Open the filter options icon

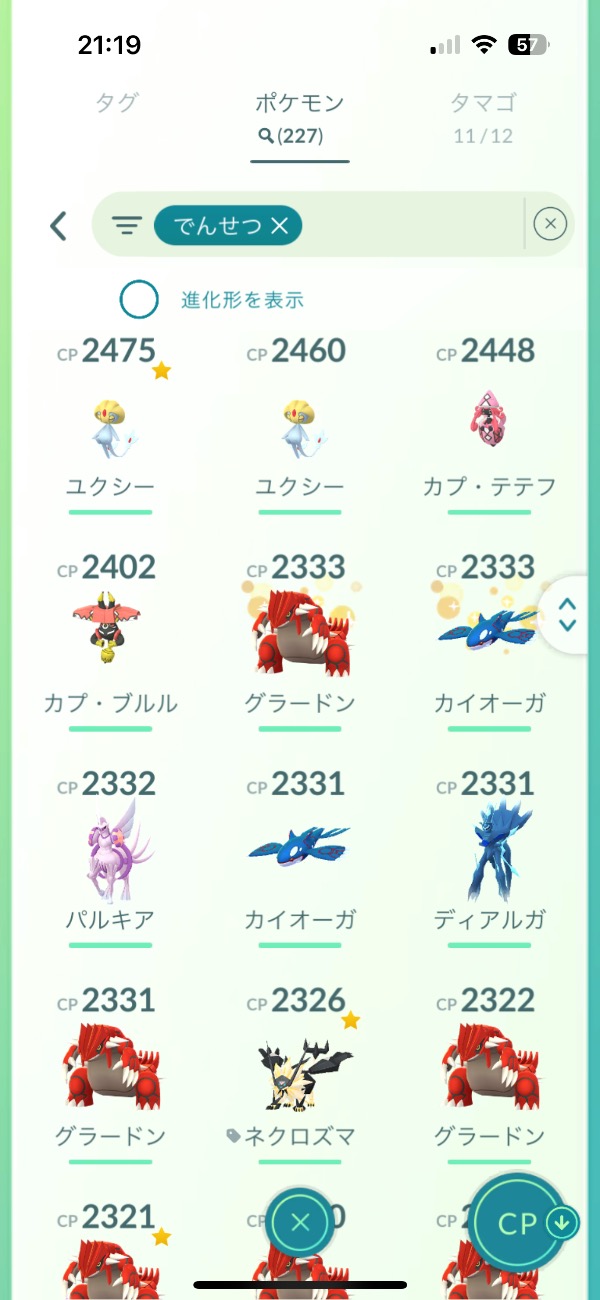pos(126,226)
